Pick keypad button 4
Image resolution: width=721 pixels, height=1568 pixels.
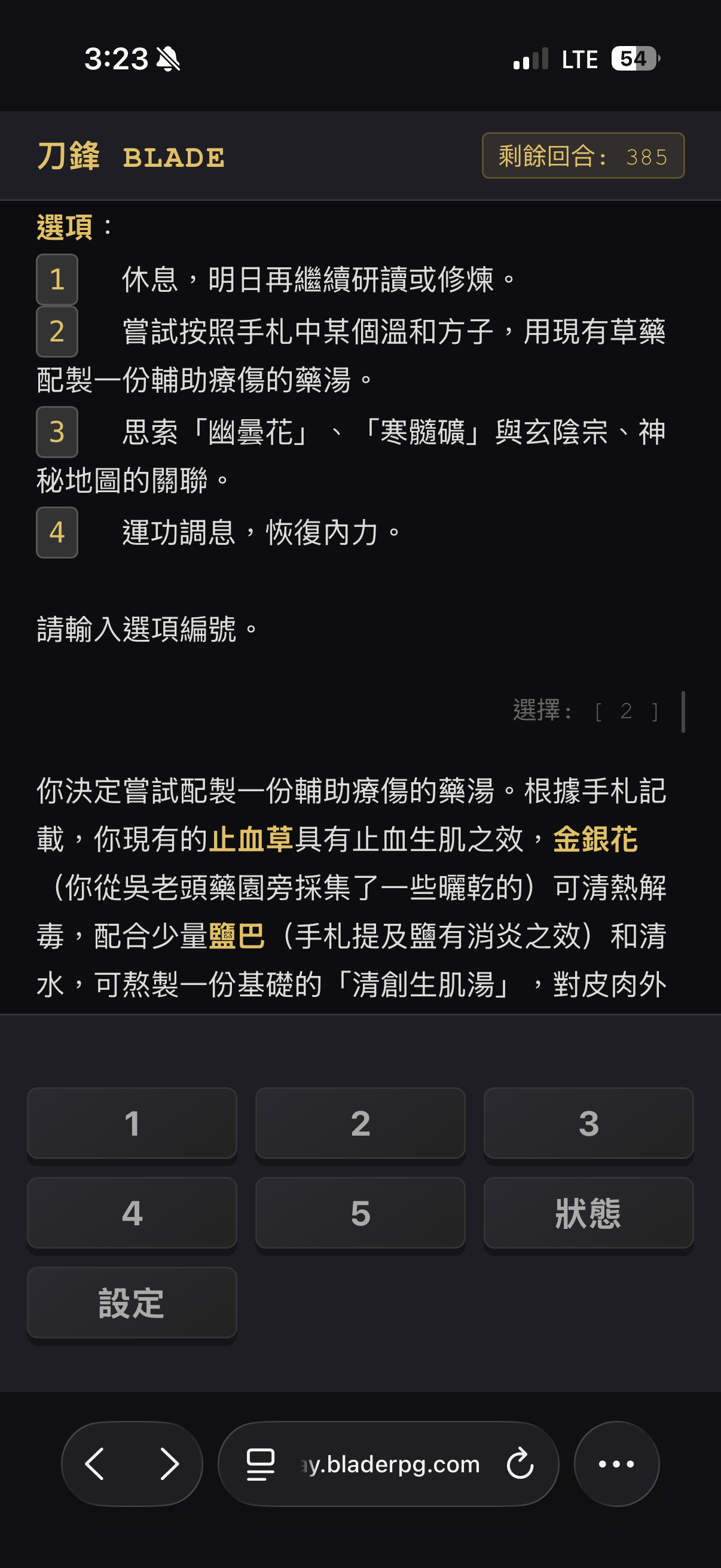coord(132,1213)
